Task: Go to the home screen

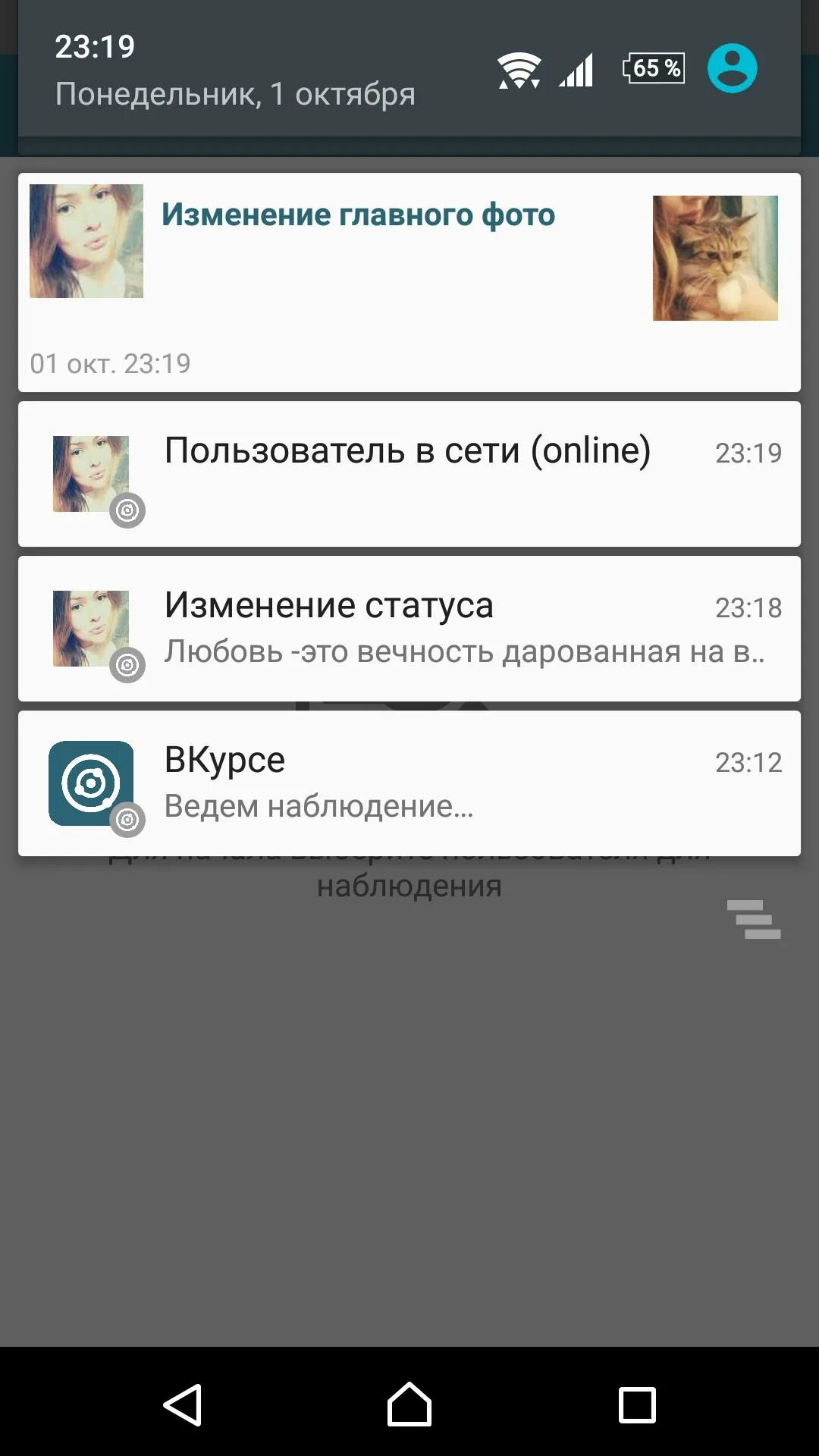Action: coord(409,1404)
